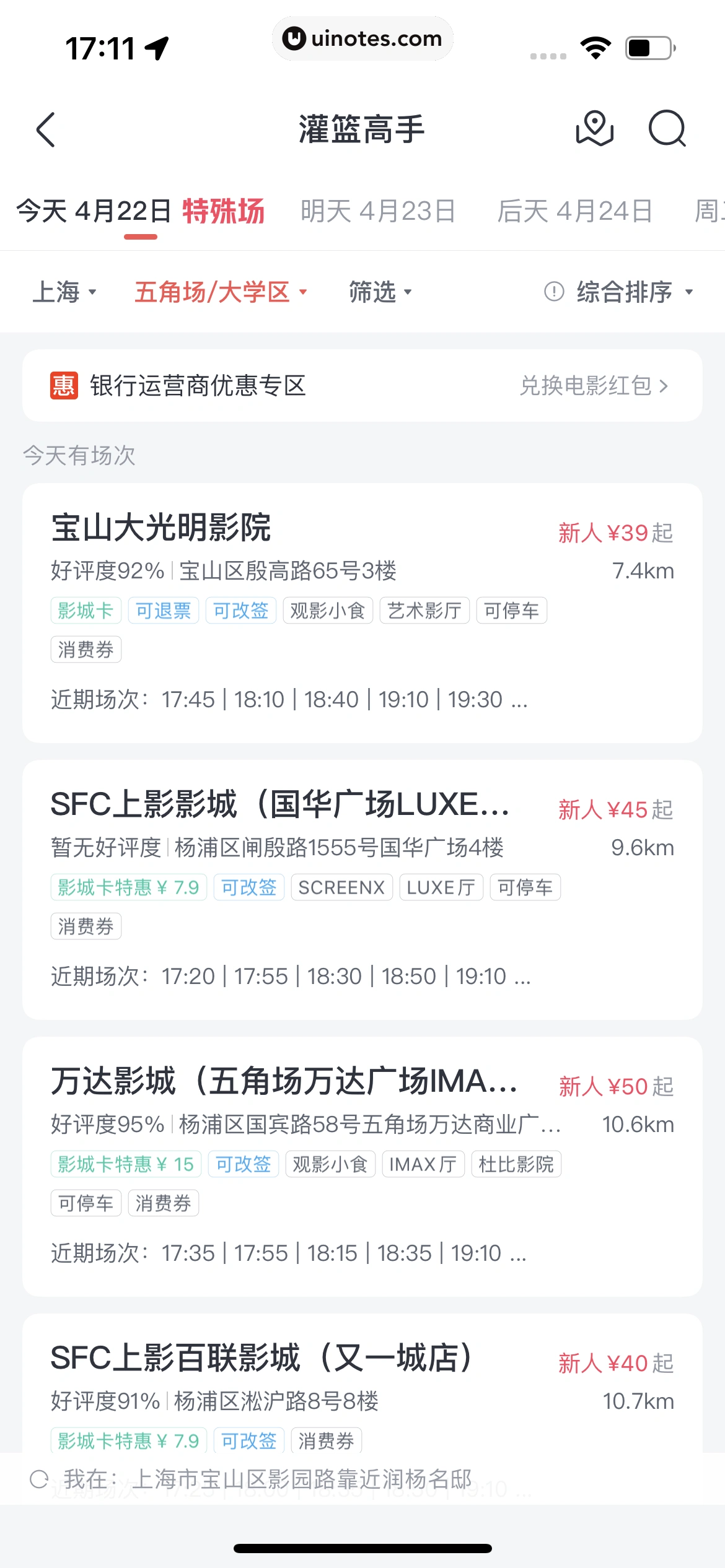This screenshot has height=1568, width=725.
Task: Click the red 惠 discount icon
Action: coord(61,385)
